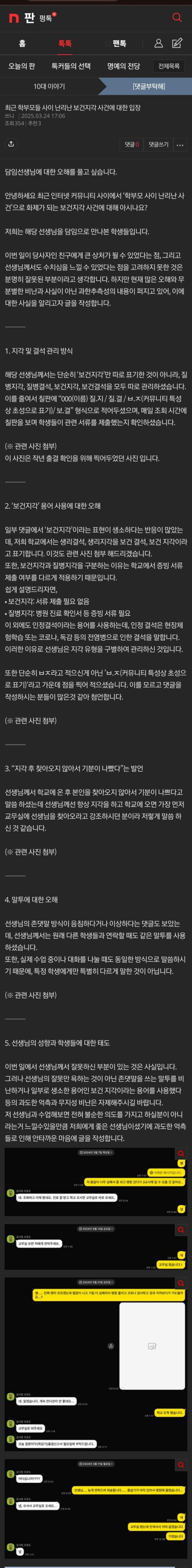The width and height of the screenshot is (192, 1568).
Task: Switch to the 톡톡 tab
Action: [65, 43]
